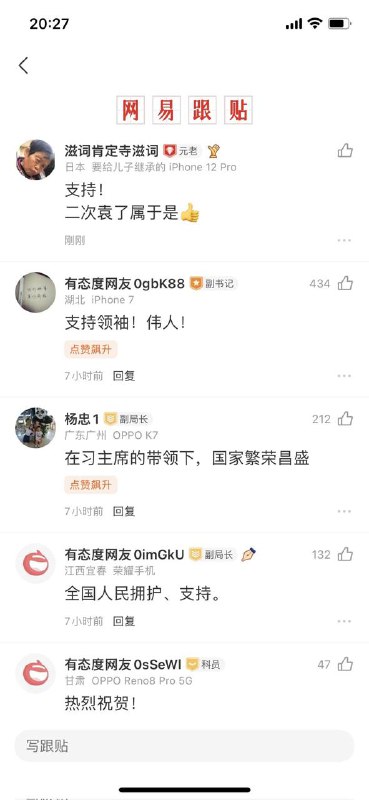Viewport: 369px width, 800px height.
Task: Like 杨忠1's comment
Action: point(346,419)
